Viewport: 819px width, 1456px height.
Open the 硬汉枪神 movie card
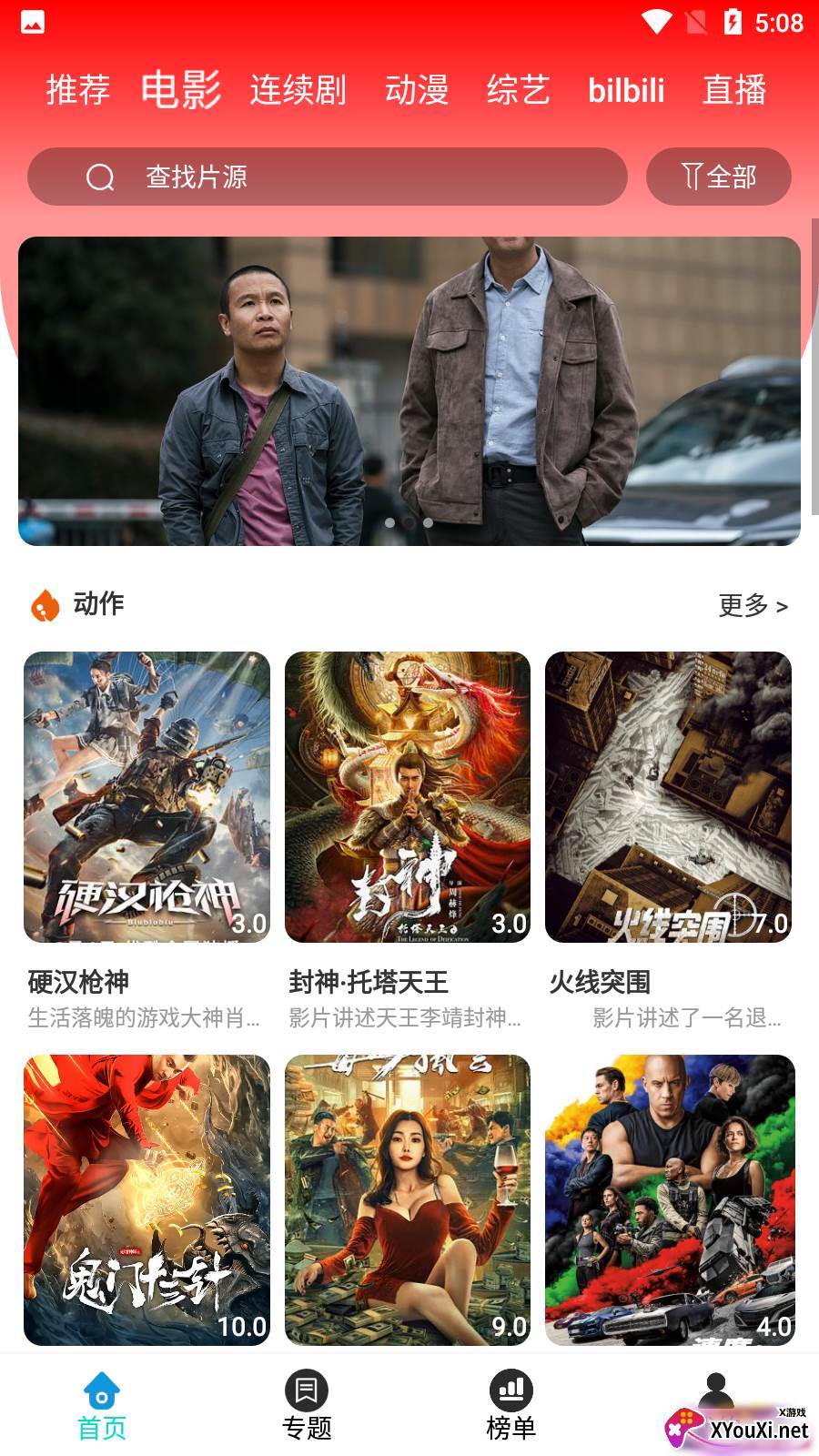147,797
